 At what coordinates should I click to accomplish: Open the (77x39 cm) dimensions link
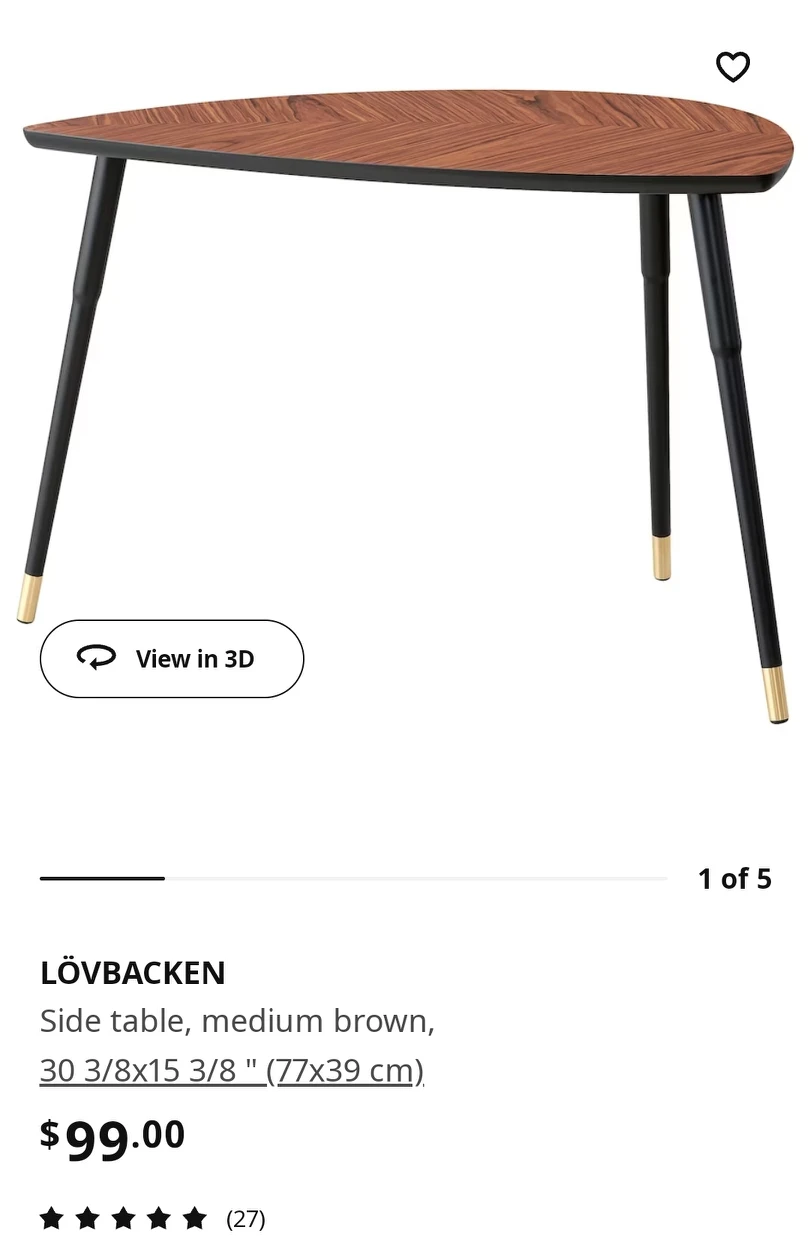[x=345, y=1069]
